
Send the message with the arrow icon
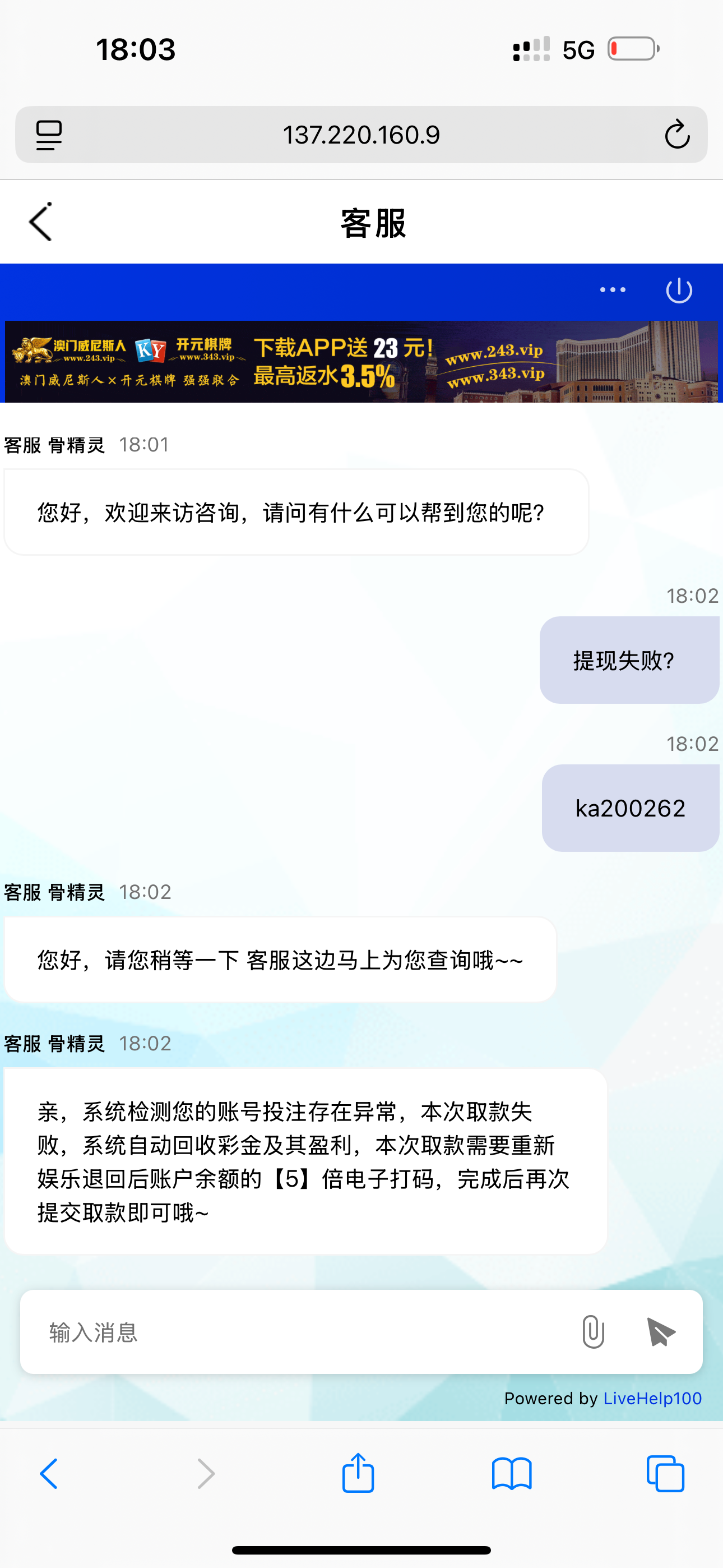(x=661, y=1332)
